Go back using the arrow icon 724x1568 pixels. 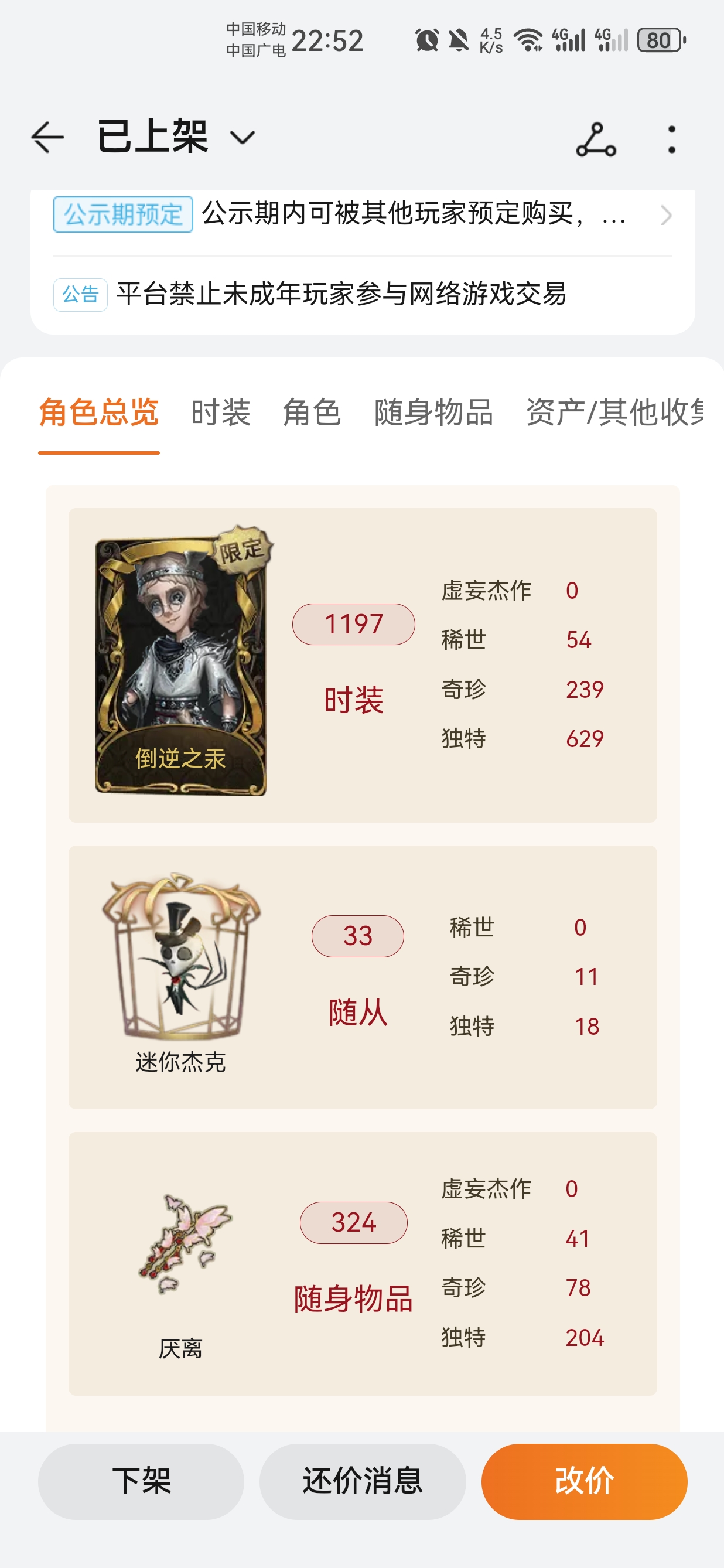(47, 137)
